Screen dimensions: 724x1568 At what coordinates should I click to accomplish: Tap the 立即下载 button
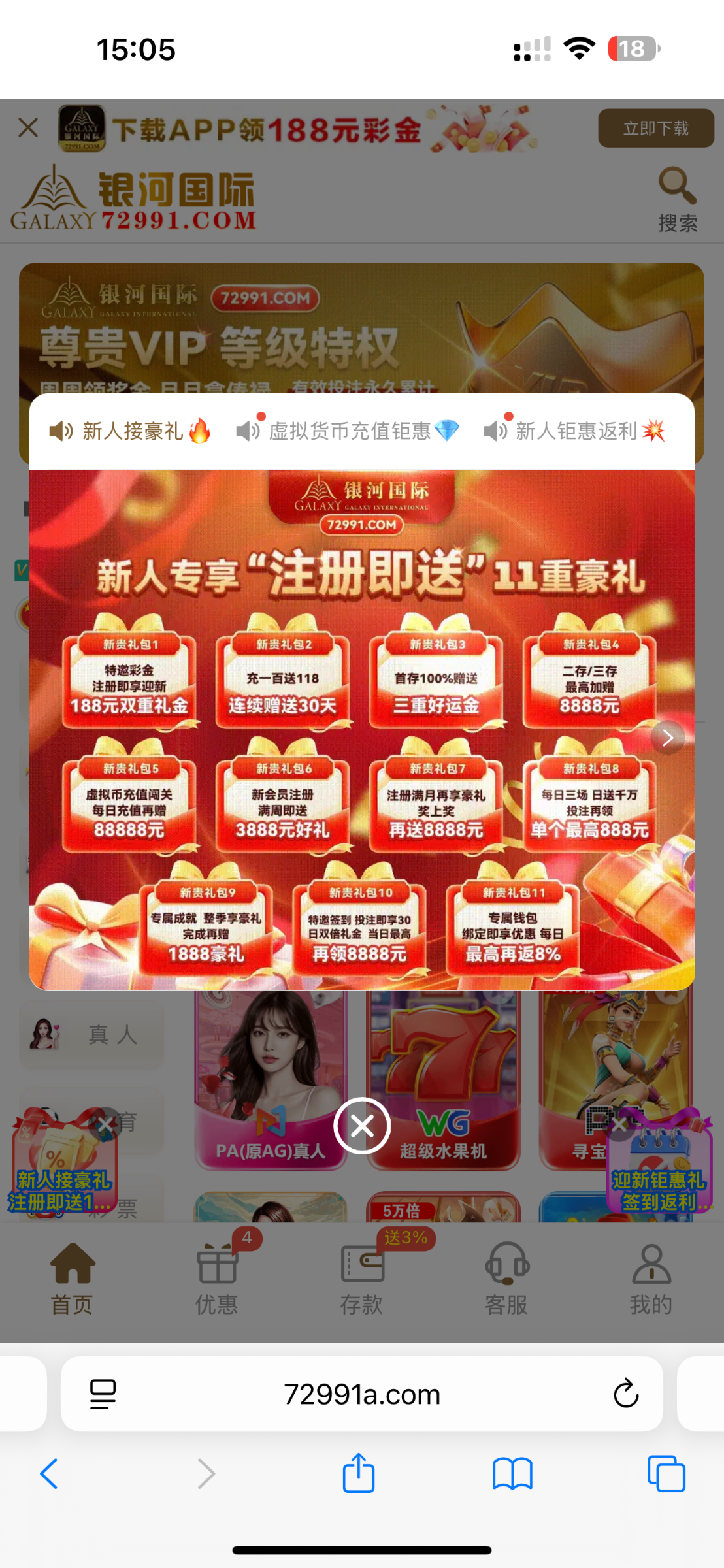coord(655,128)
